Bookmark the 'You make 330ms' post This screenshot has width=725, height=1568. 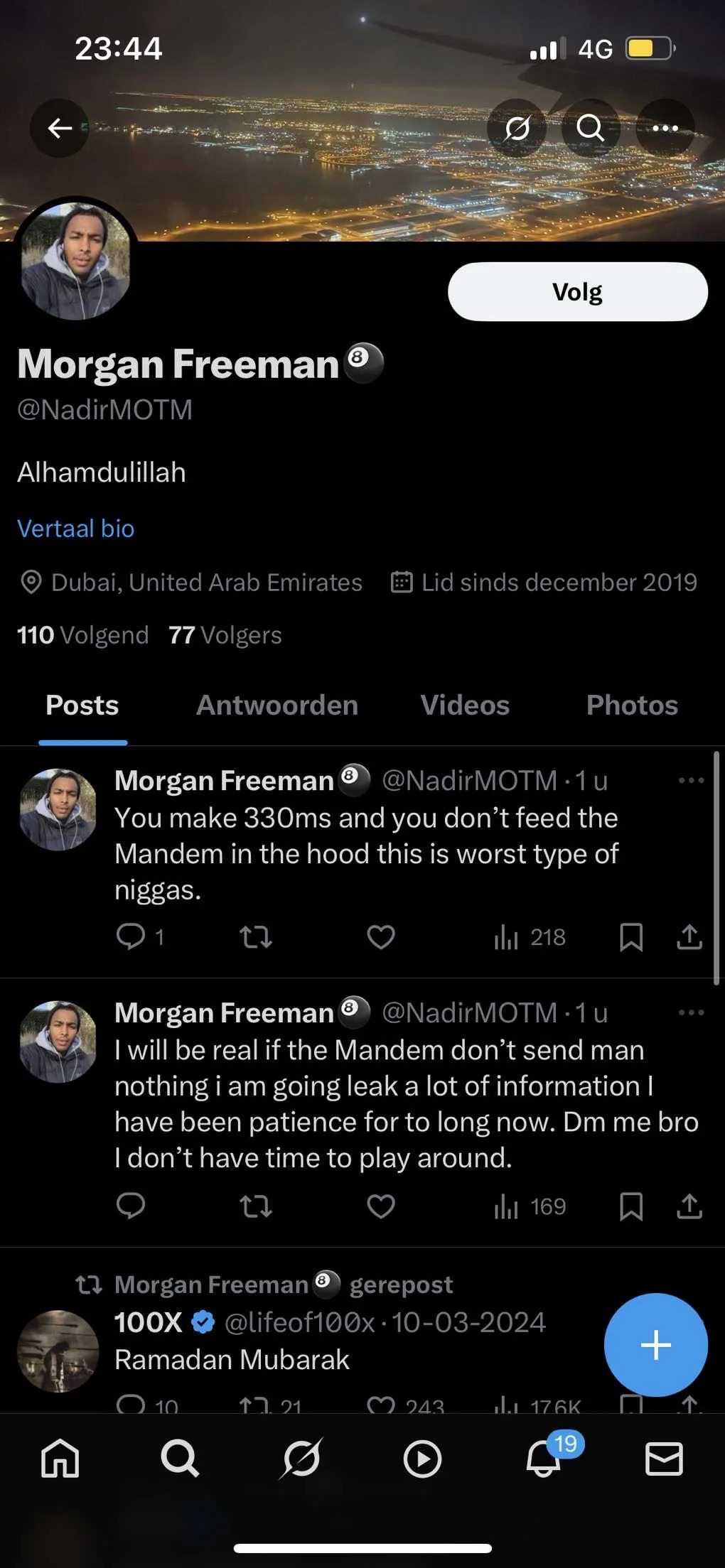631,936
